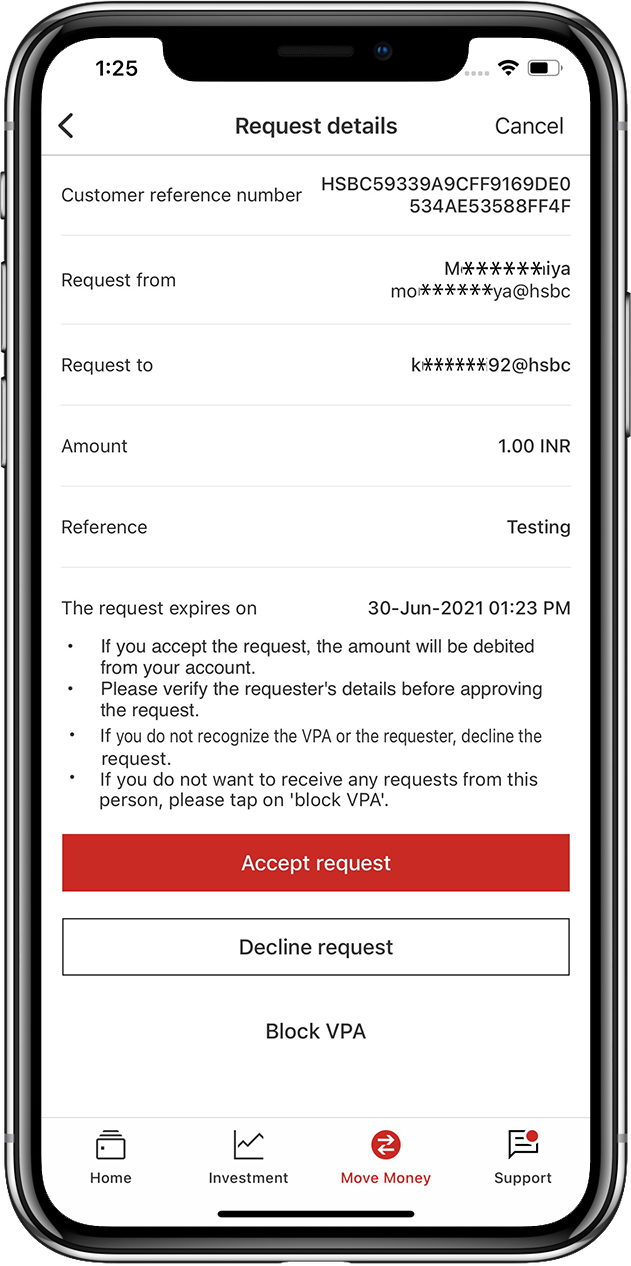Switch to the Home tab

[x=111, y=1157]
